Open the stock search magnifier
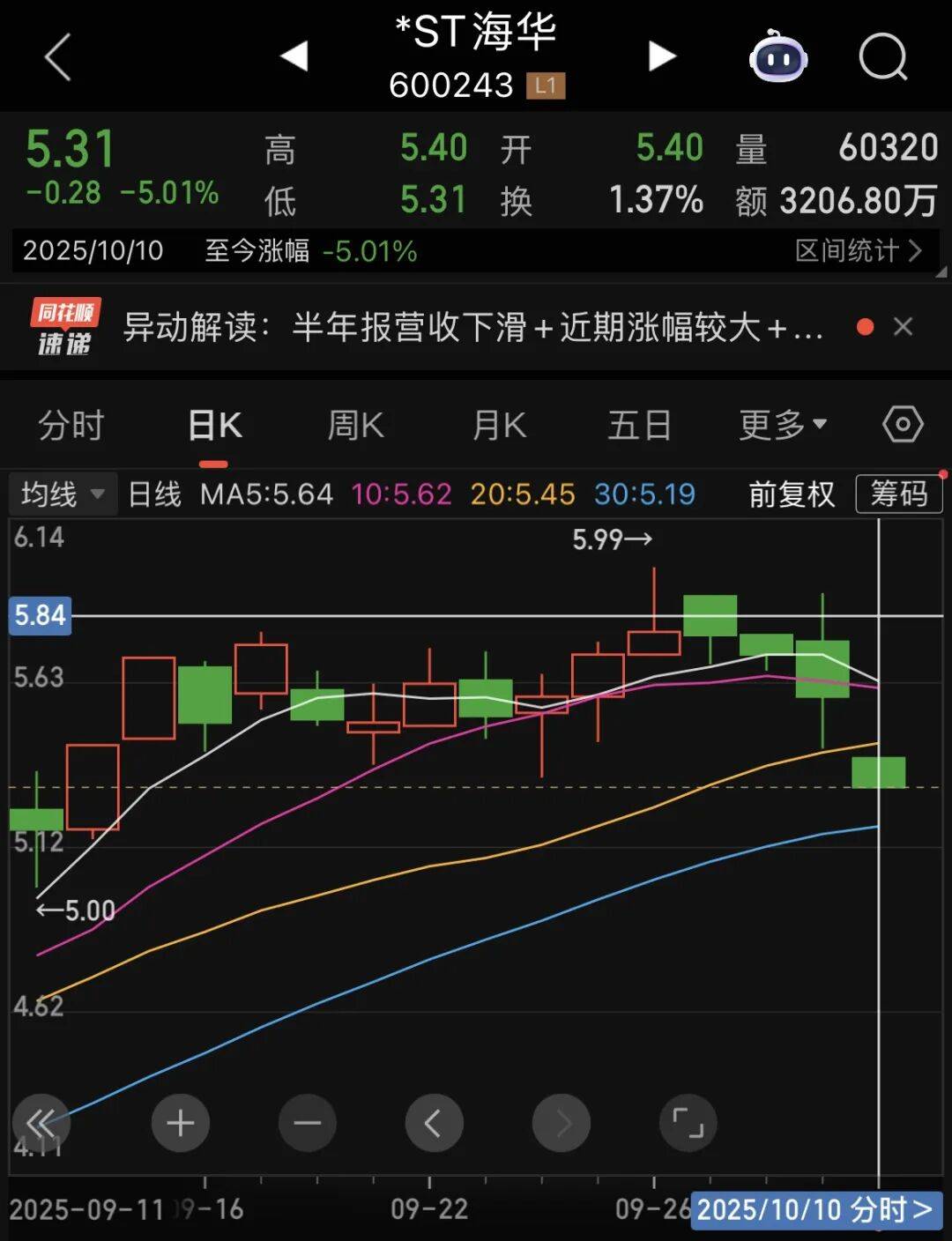 tap(884, 58)
